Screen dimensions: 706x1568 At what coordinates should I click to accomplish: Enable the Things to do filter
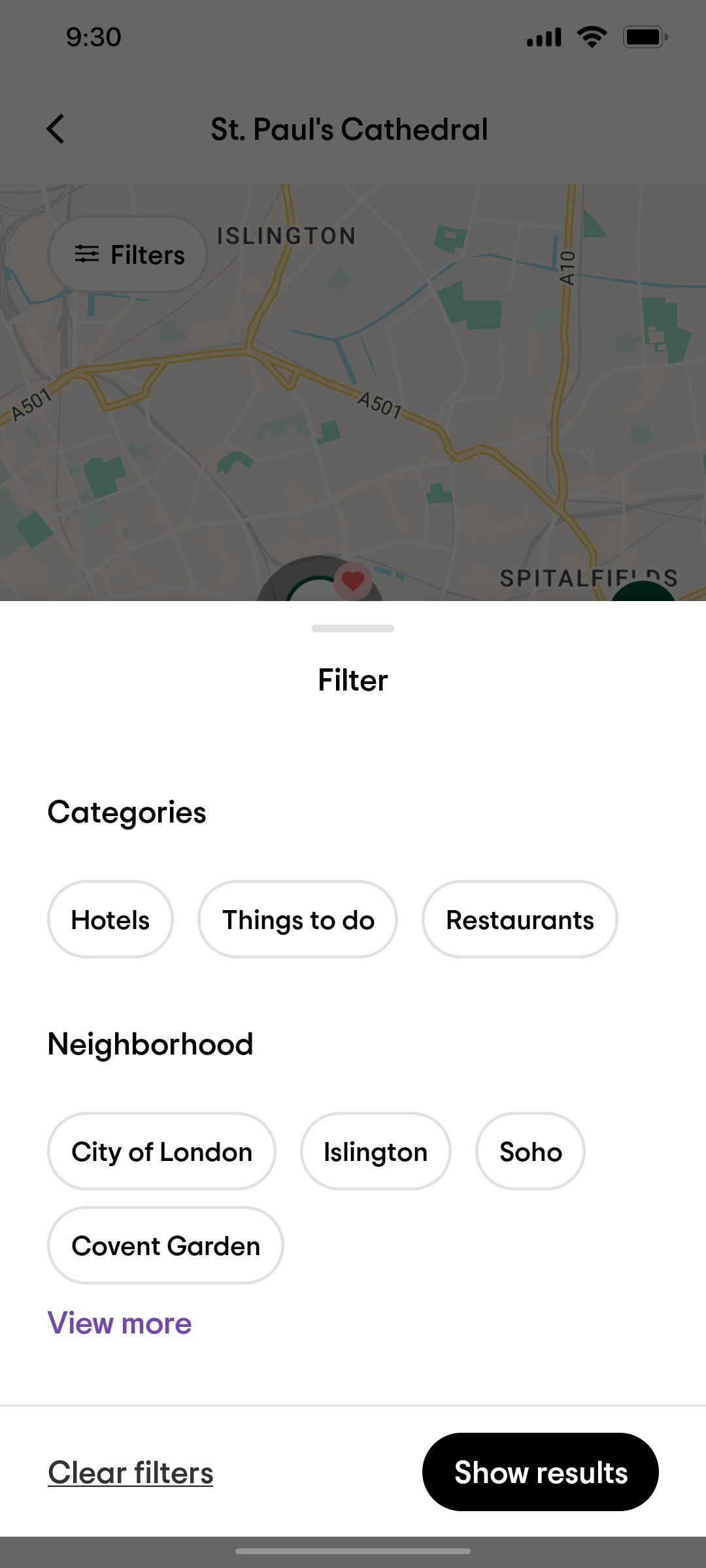(297, 919)
